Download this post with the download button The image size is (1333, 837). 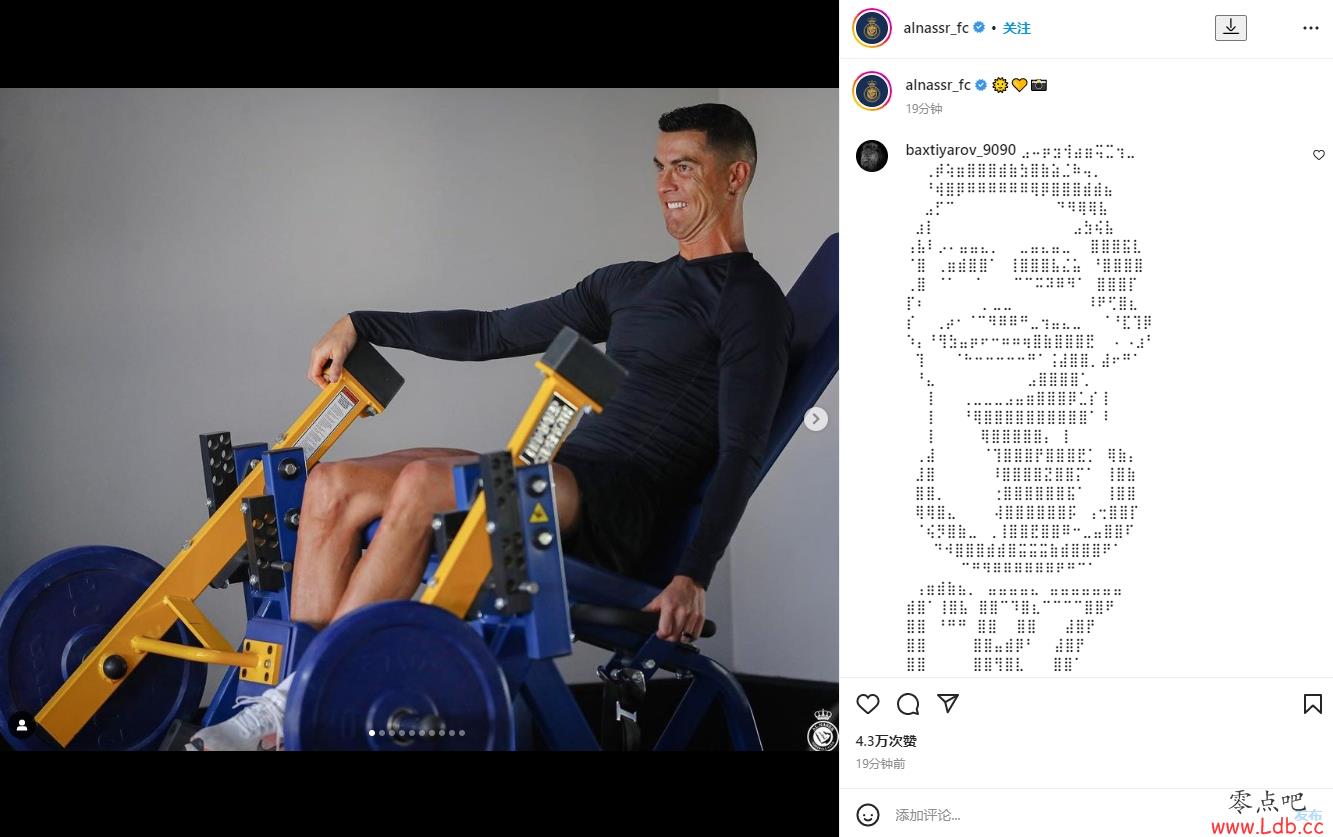point(1231,28)
